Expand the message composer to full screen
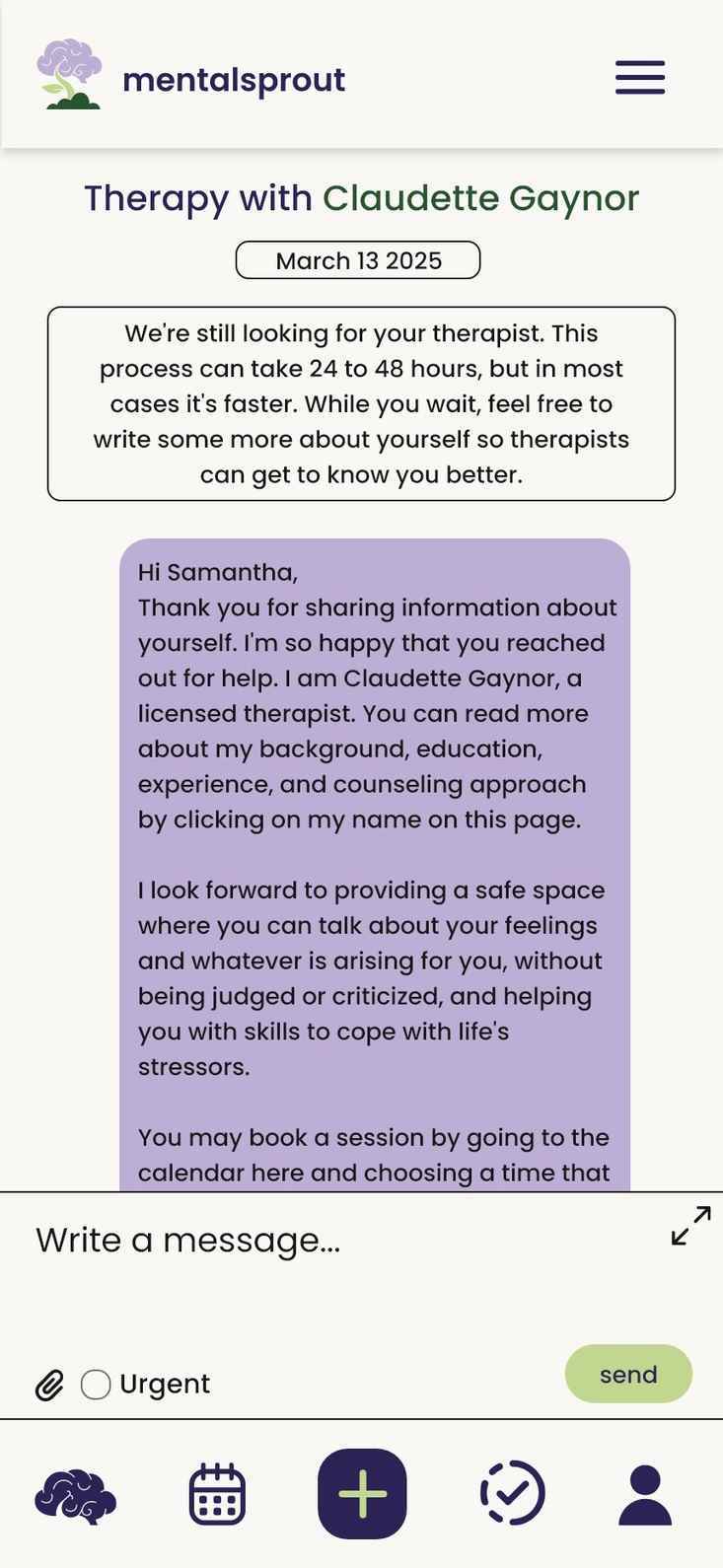Screen dimensions: 723x1568 click(x=691, y=1226)
